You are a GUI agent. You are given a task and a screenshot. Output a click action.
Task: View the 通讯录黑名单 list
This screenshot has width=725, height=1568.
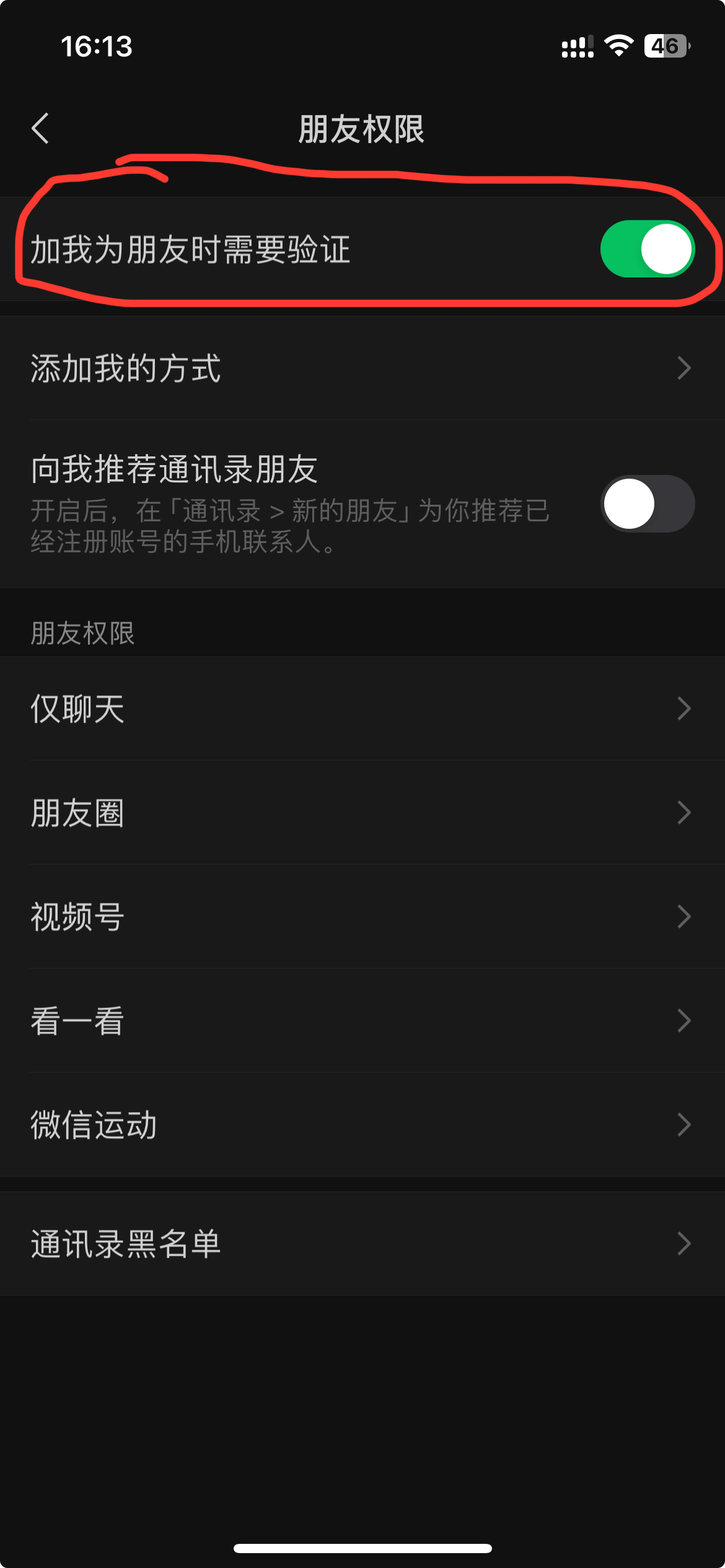point(362,1244)
